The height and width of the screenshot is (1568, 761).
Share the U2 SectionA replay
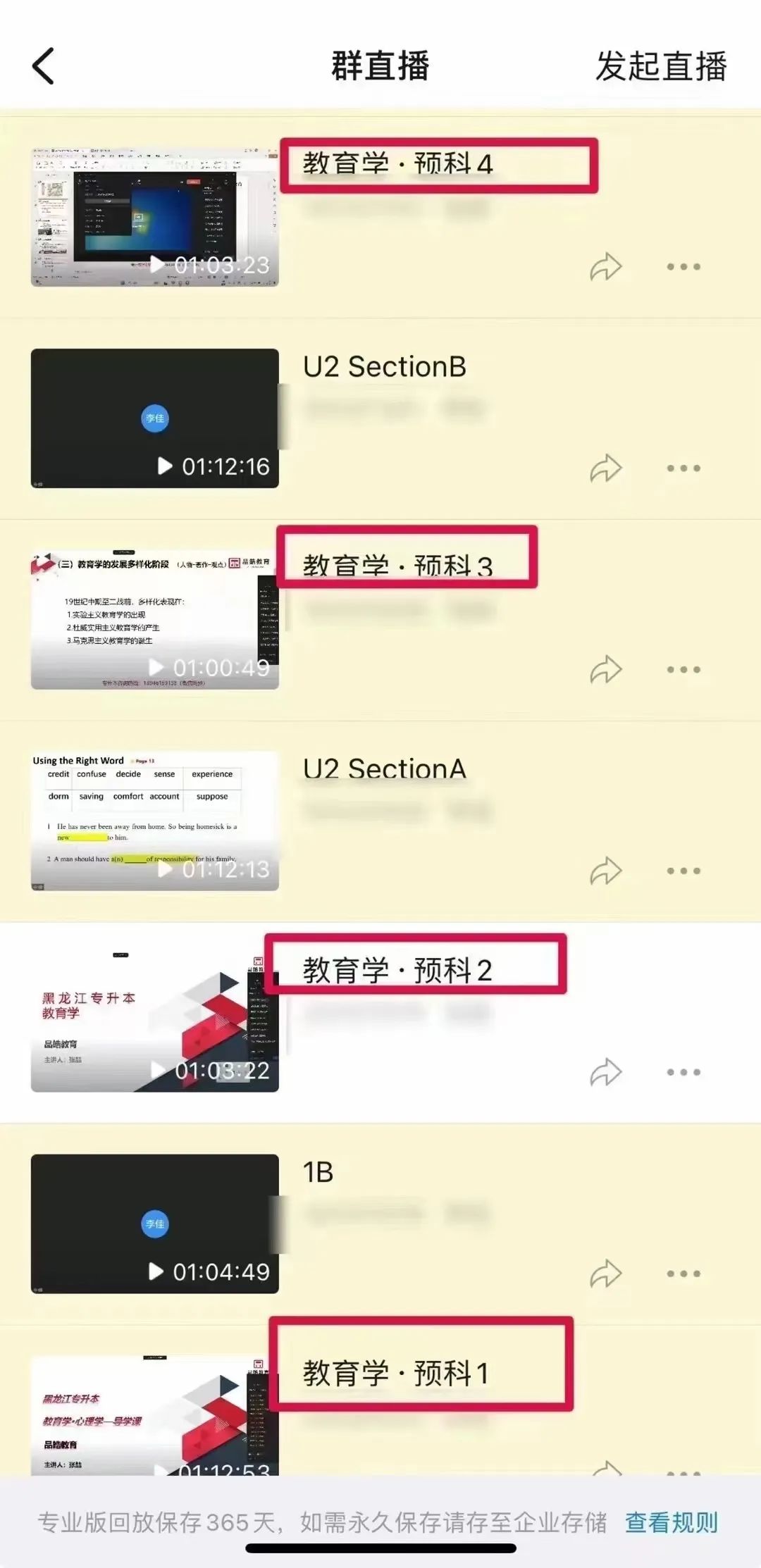click(605, 871)
